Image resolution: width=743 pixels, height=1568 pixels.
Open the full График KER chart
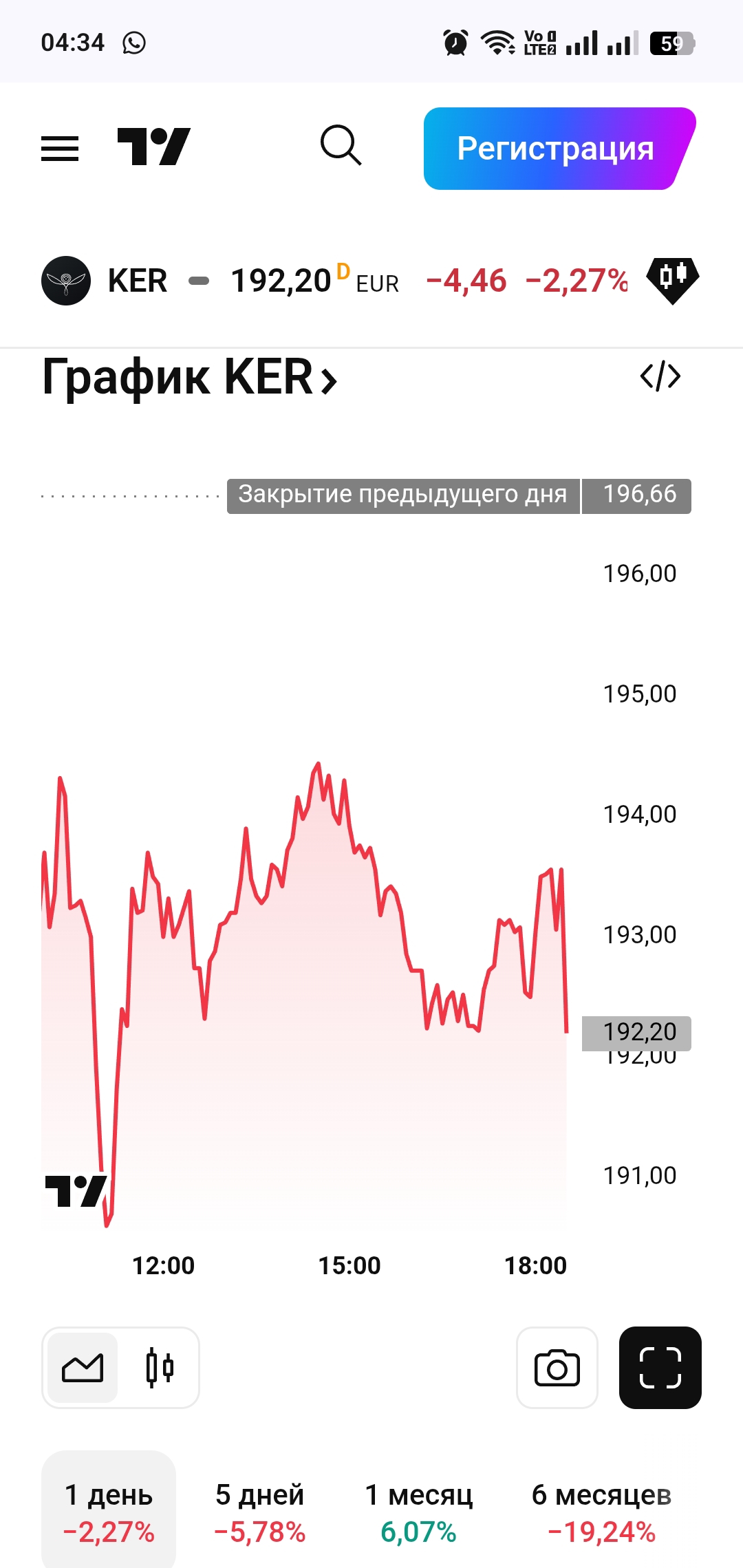click(x=190, y=378)
